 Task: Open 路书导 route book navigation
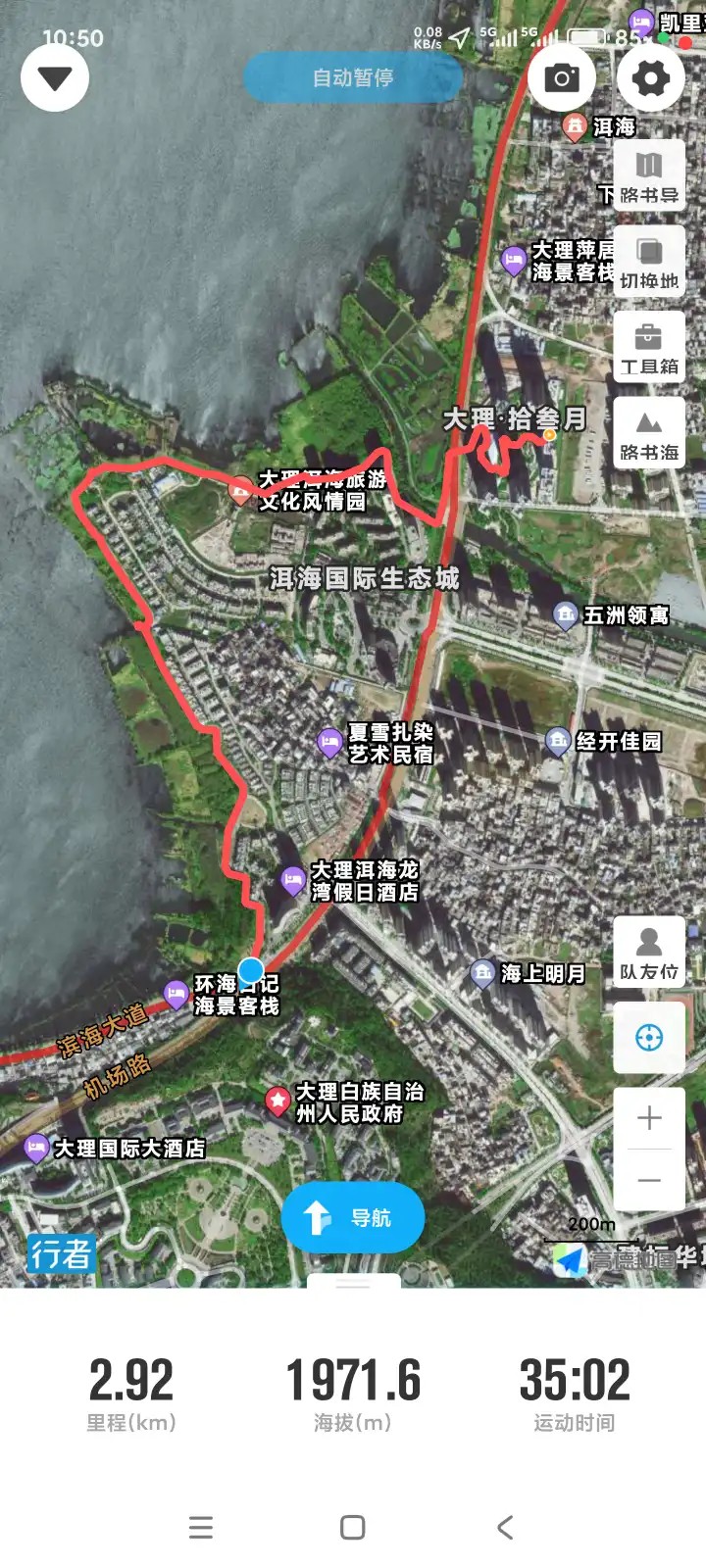point(649,176)
